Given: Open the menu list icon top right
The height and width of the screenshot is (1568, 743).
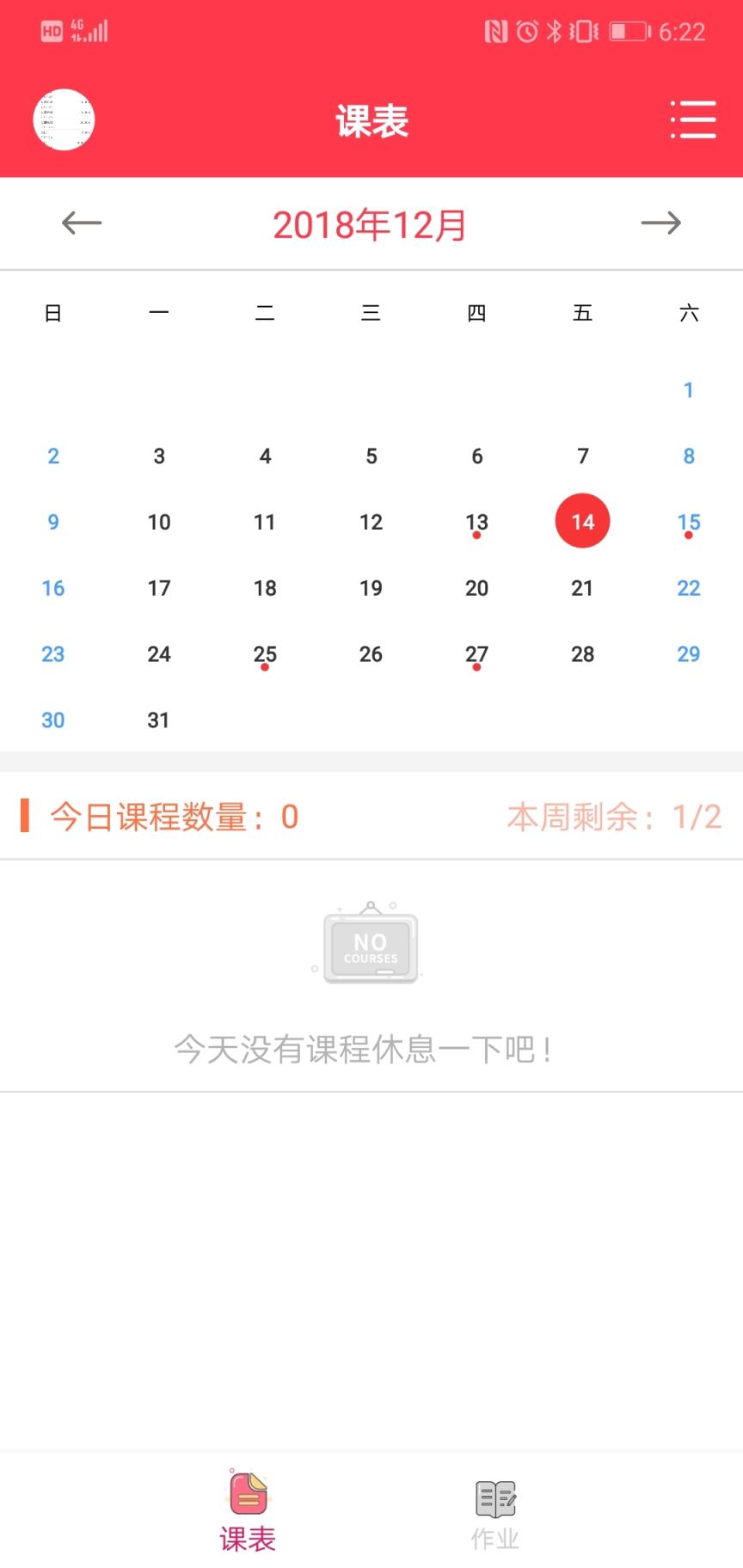Looking at the screenshot, I should point(693,120).
